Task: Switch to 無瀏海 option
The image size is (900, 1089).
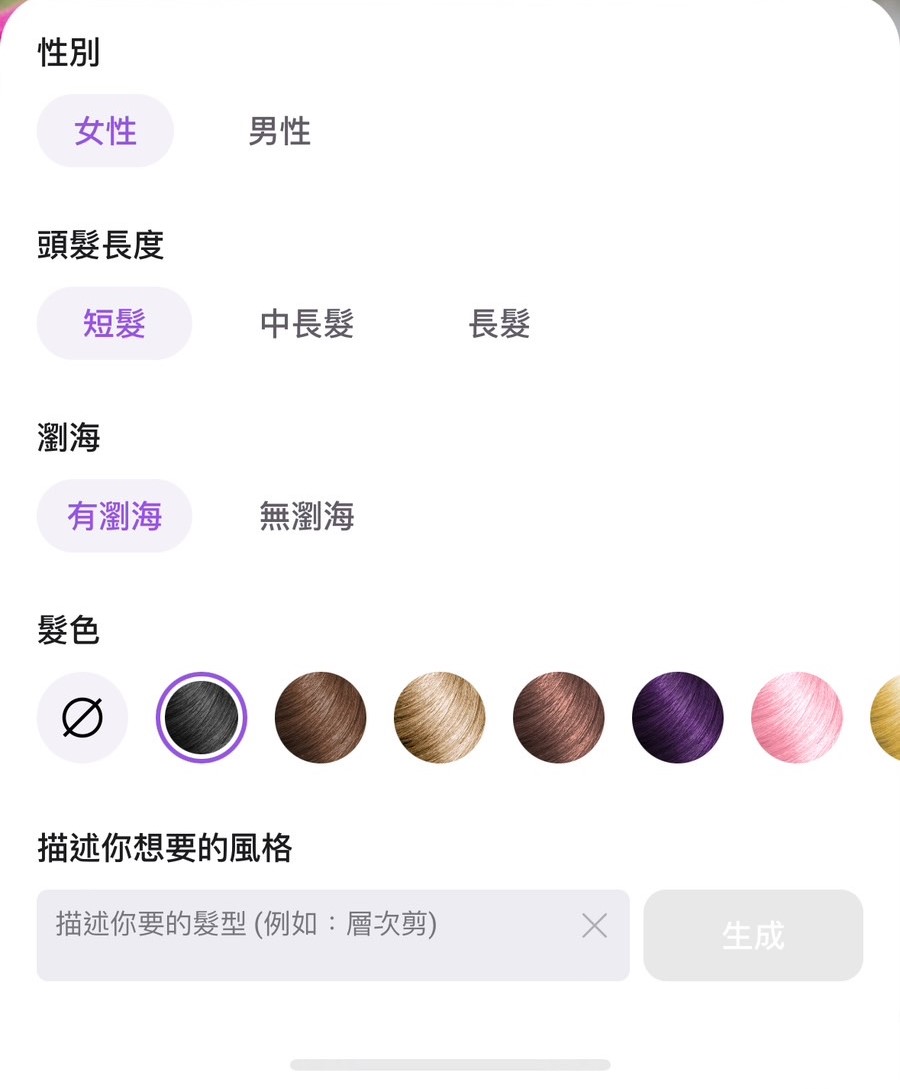Action: pyautogui.click(x=307, y=516)
